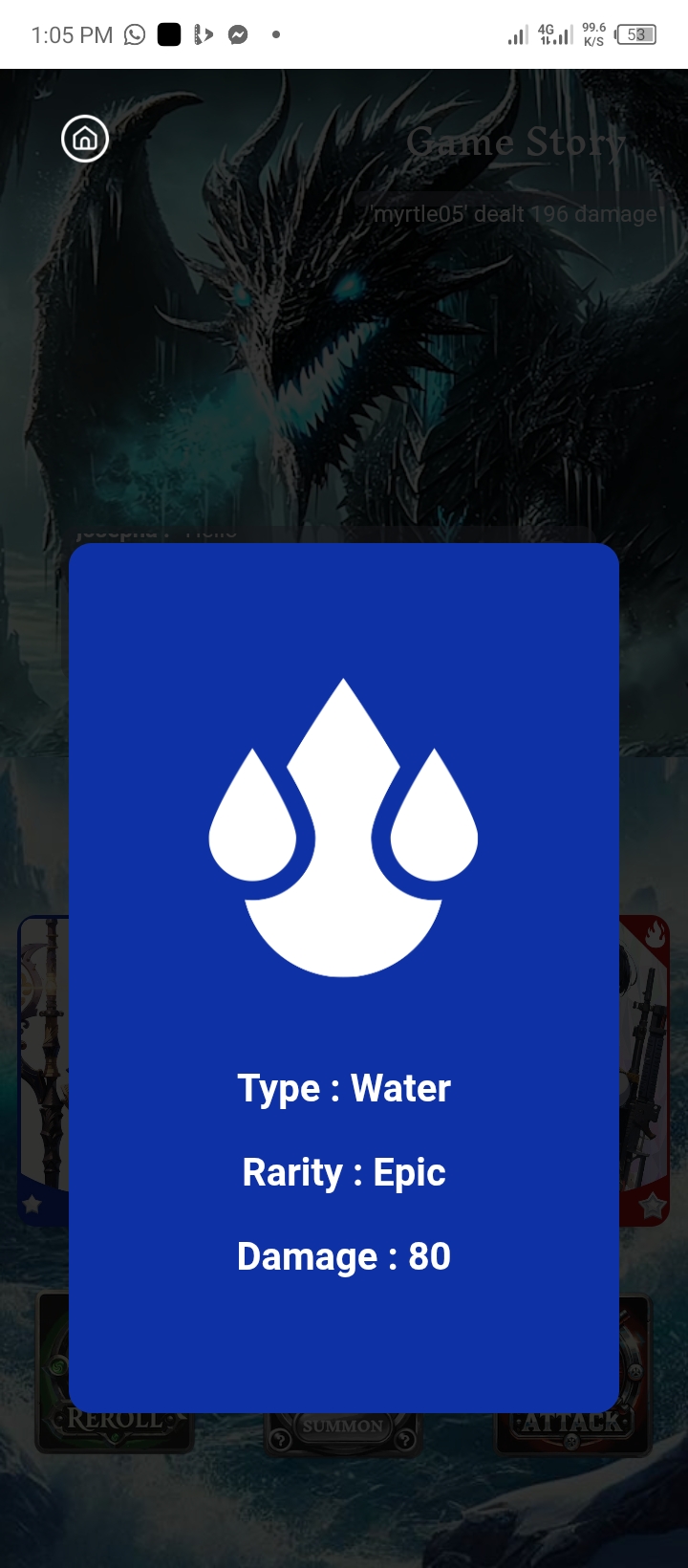Tap the Summon button
688x1568 pixels.
tap(343, 1428)
